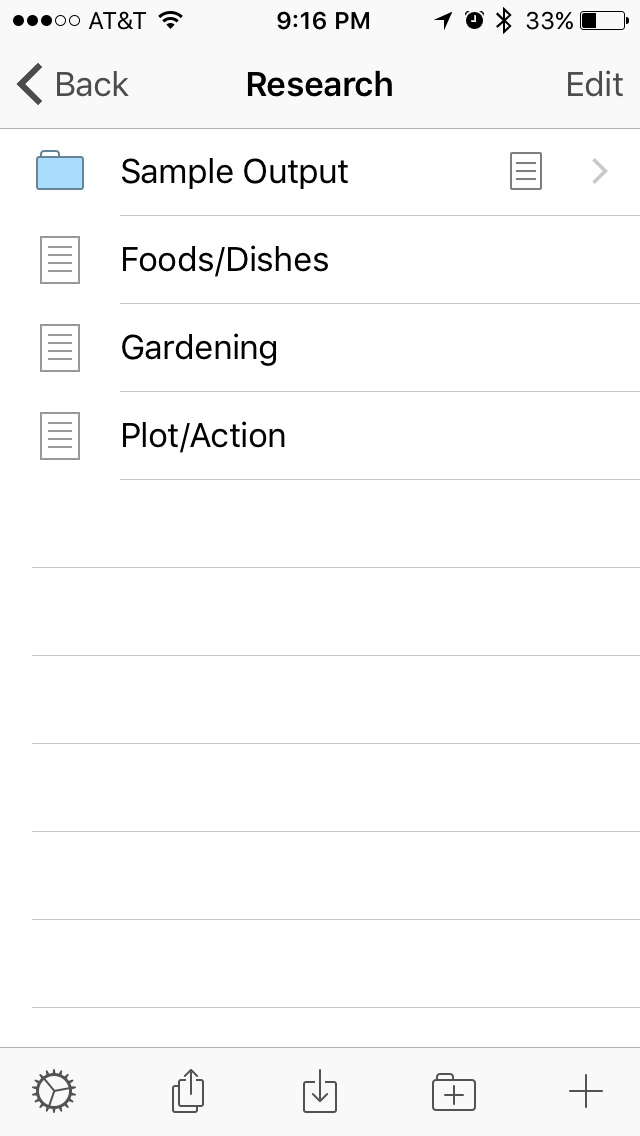
Task: Open the Foods/Dishes document
Action: click(320, 259)
